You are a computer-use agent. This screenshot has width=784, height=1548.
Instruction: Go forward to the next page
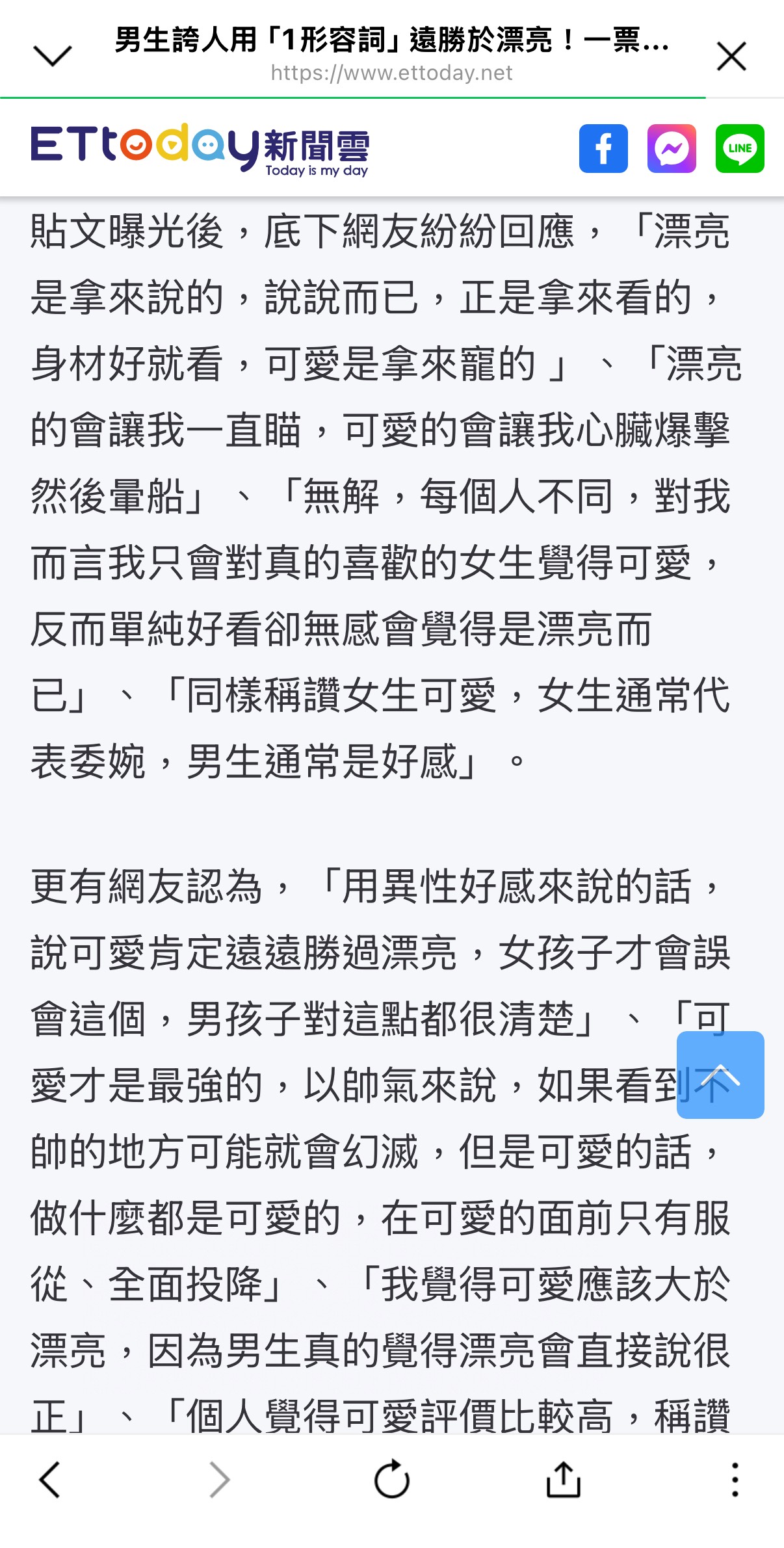point(220,1480)
